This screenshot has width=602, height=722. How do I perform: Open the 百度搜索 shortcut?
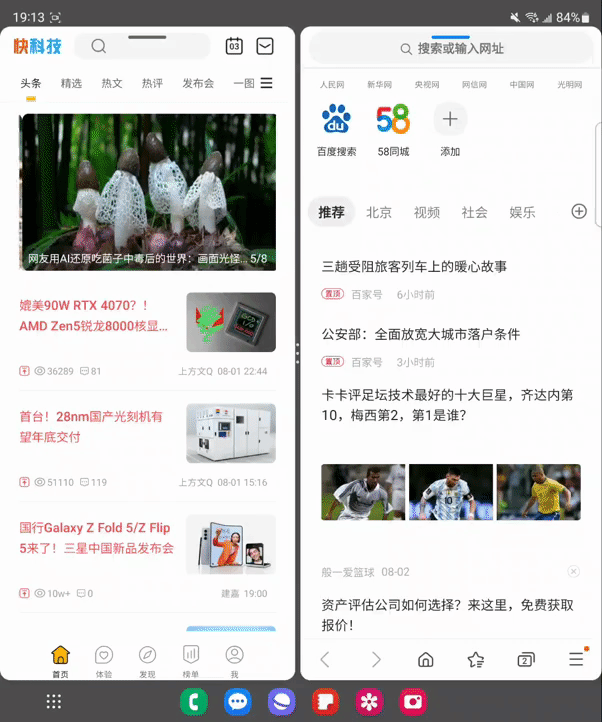coord(336,130)
